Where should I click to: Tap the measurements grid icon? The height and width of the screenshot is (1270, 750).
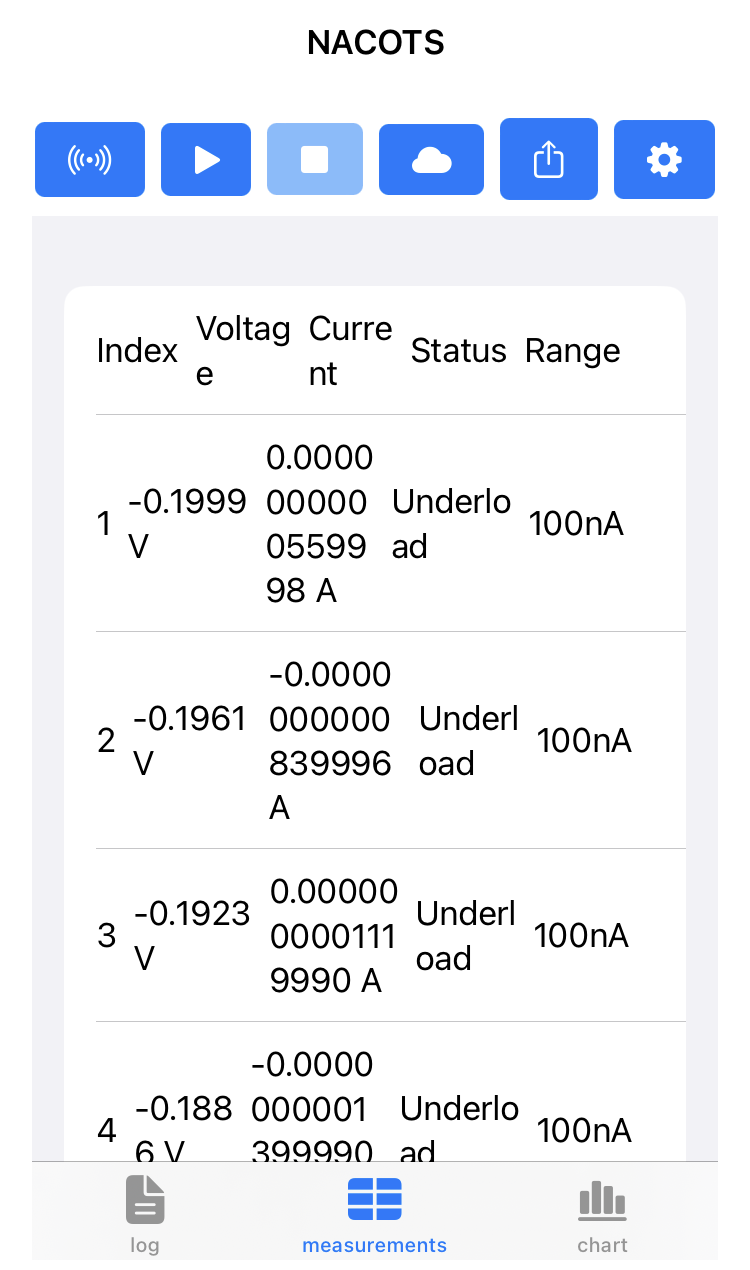[x=375, y=1198]
